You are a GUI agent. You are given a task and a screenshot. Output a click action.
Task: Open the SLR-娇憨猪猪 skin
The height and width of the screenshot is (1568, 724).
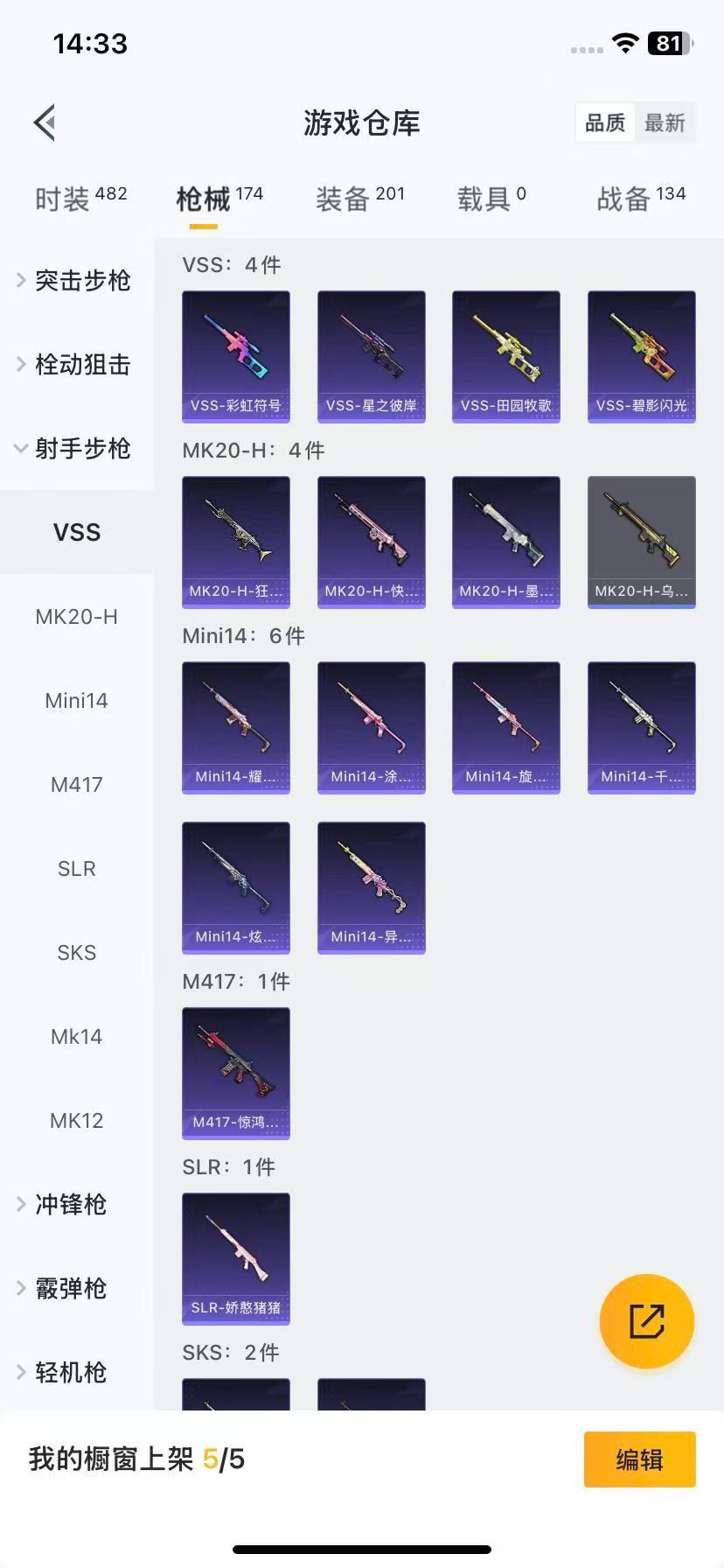(x=236, y=1258)
